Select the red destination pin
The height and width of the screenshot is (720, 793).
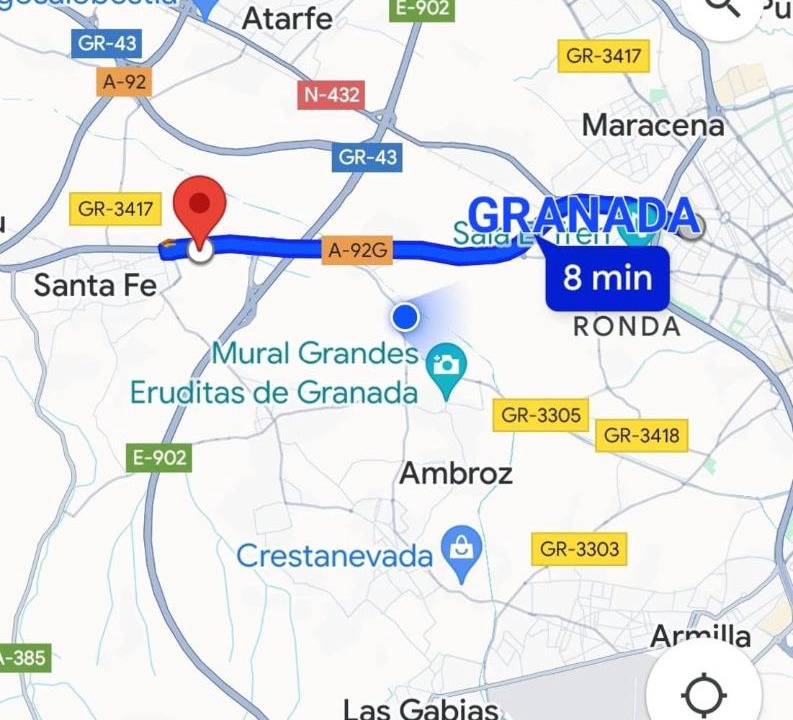[x=200, y=206]
